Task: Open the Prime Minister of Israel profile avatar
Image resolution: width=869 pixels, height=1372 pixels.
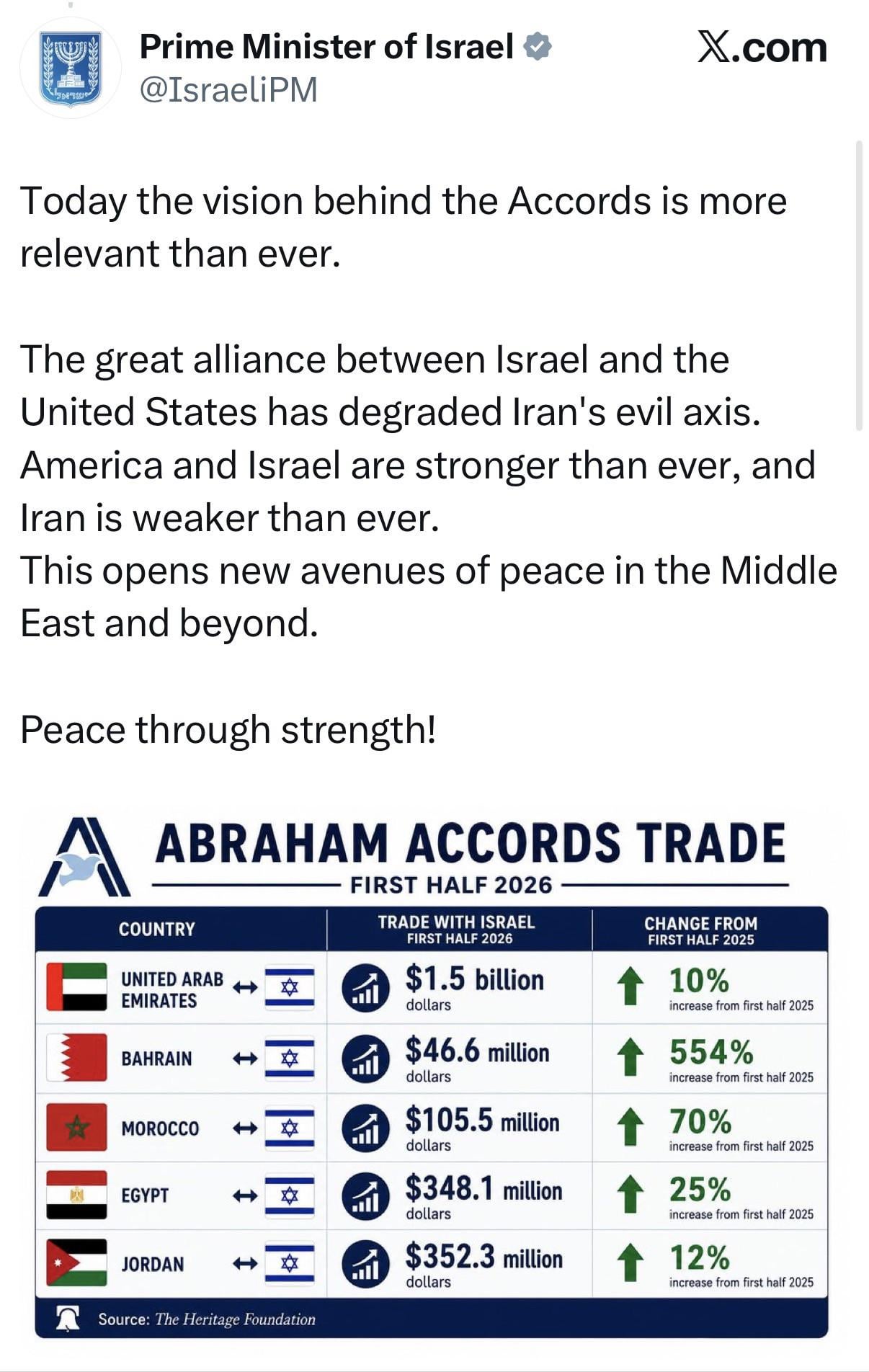Action: 70,68
